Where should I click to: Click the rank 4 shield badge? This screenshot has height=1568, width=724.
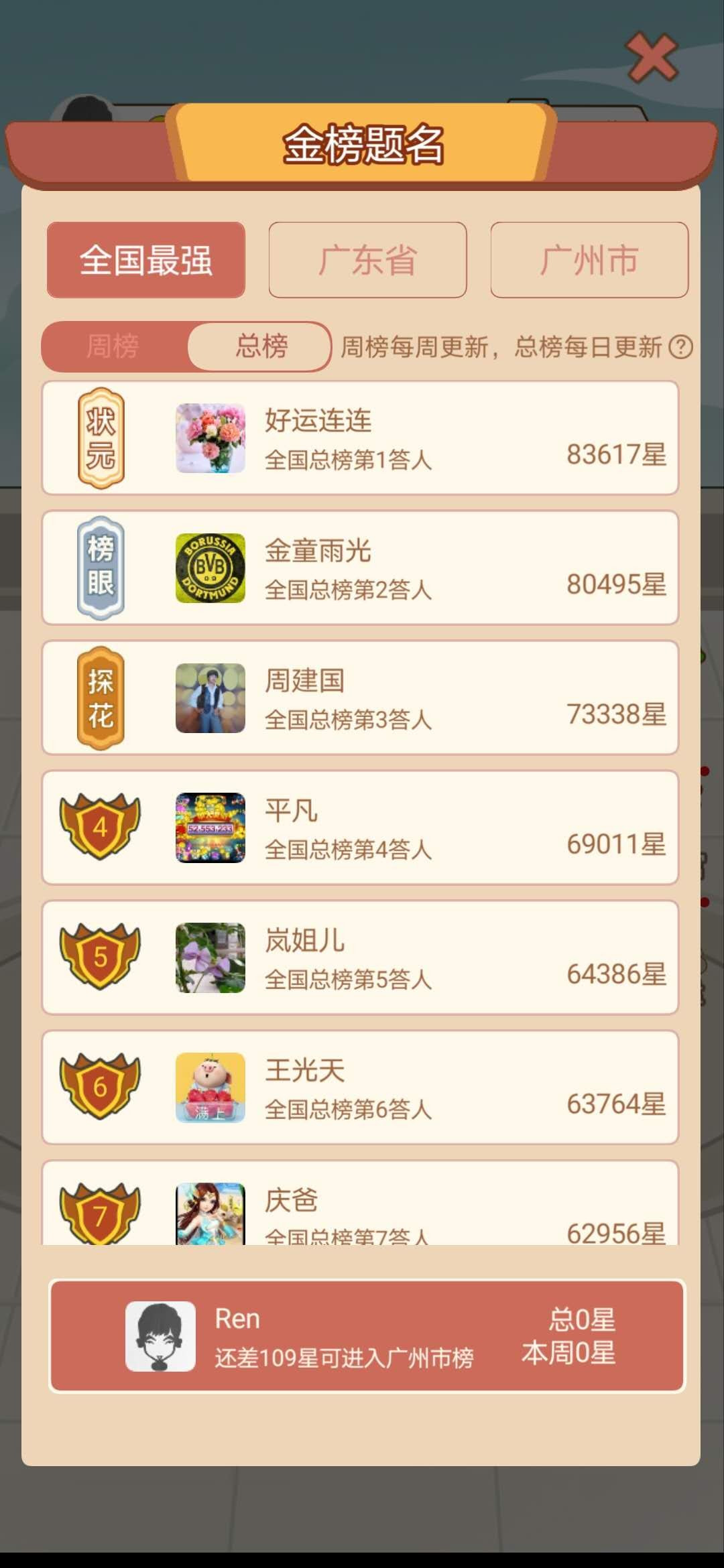pos(99,827)
